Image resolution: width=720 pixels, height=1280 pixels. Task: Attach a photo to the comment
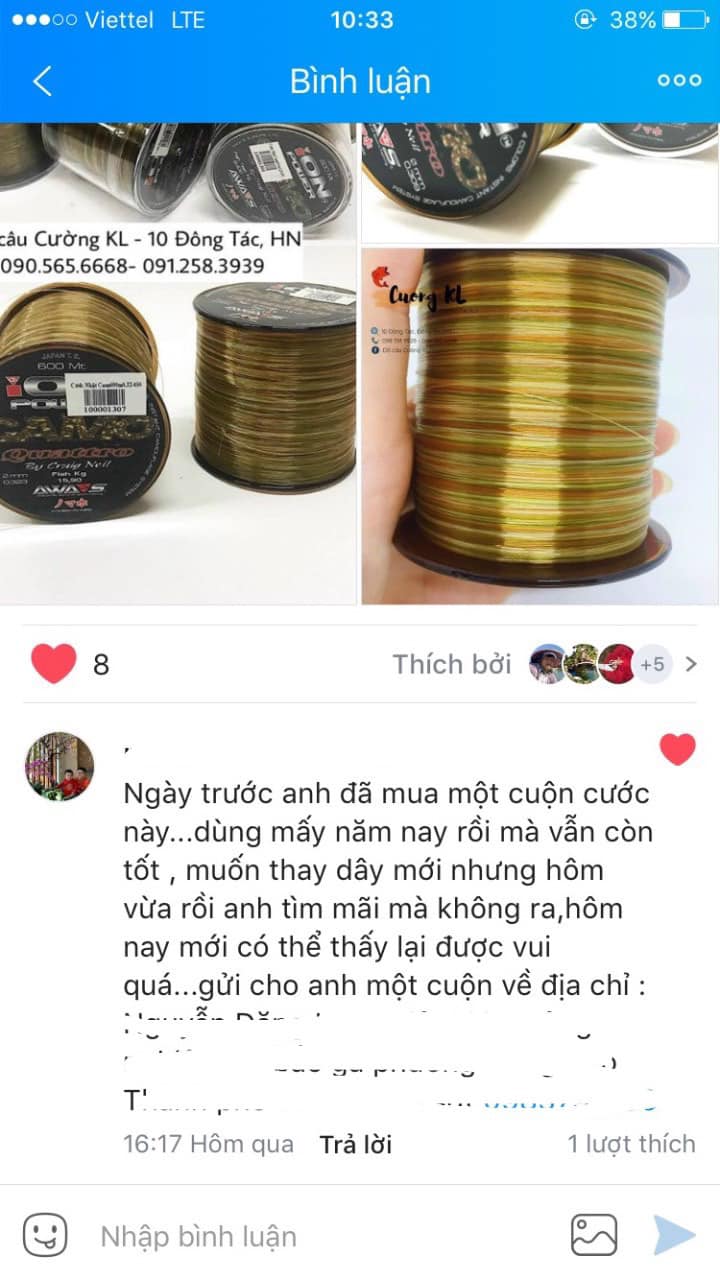click(594, 1235)
